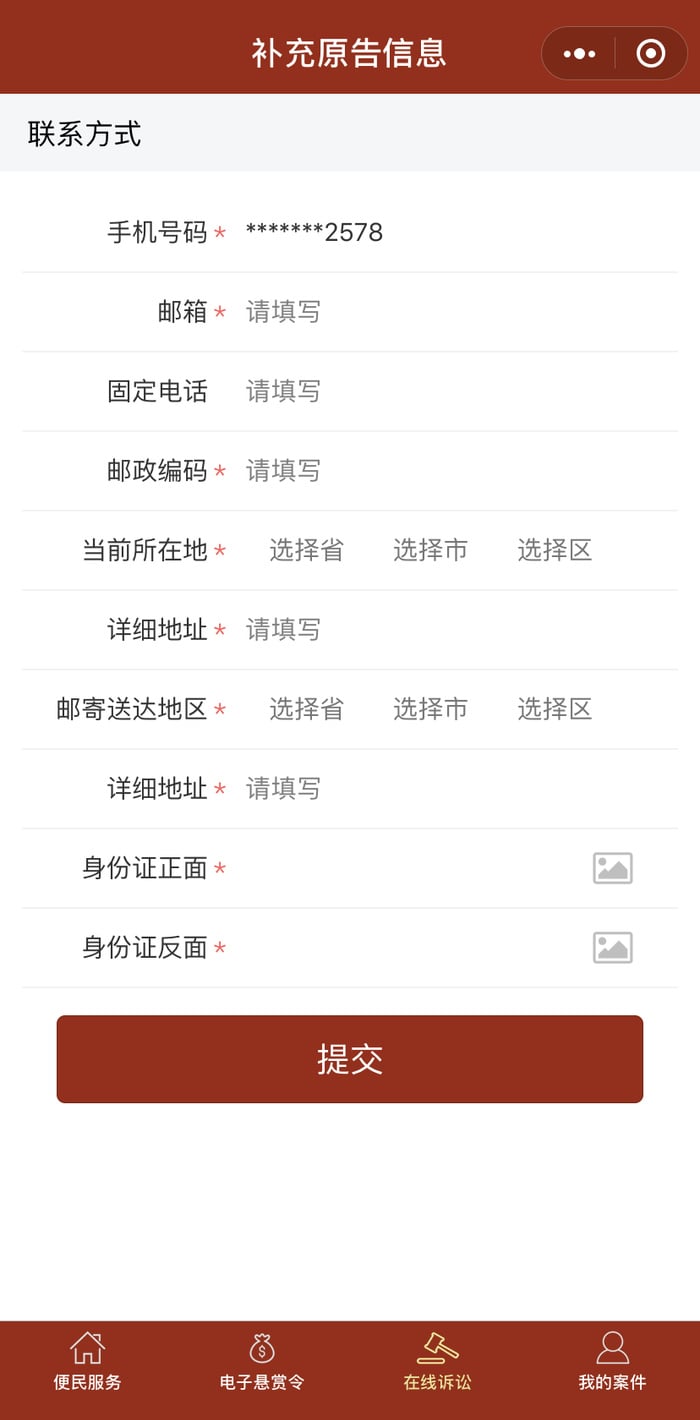Viewport: 700px width, 1420px height.
Task: Fill 详细地址 under 邮寄送达地区
Action: pos(460,789)
